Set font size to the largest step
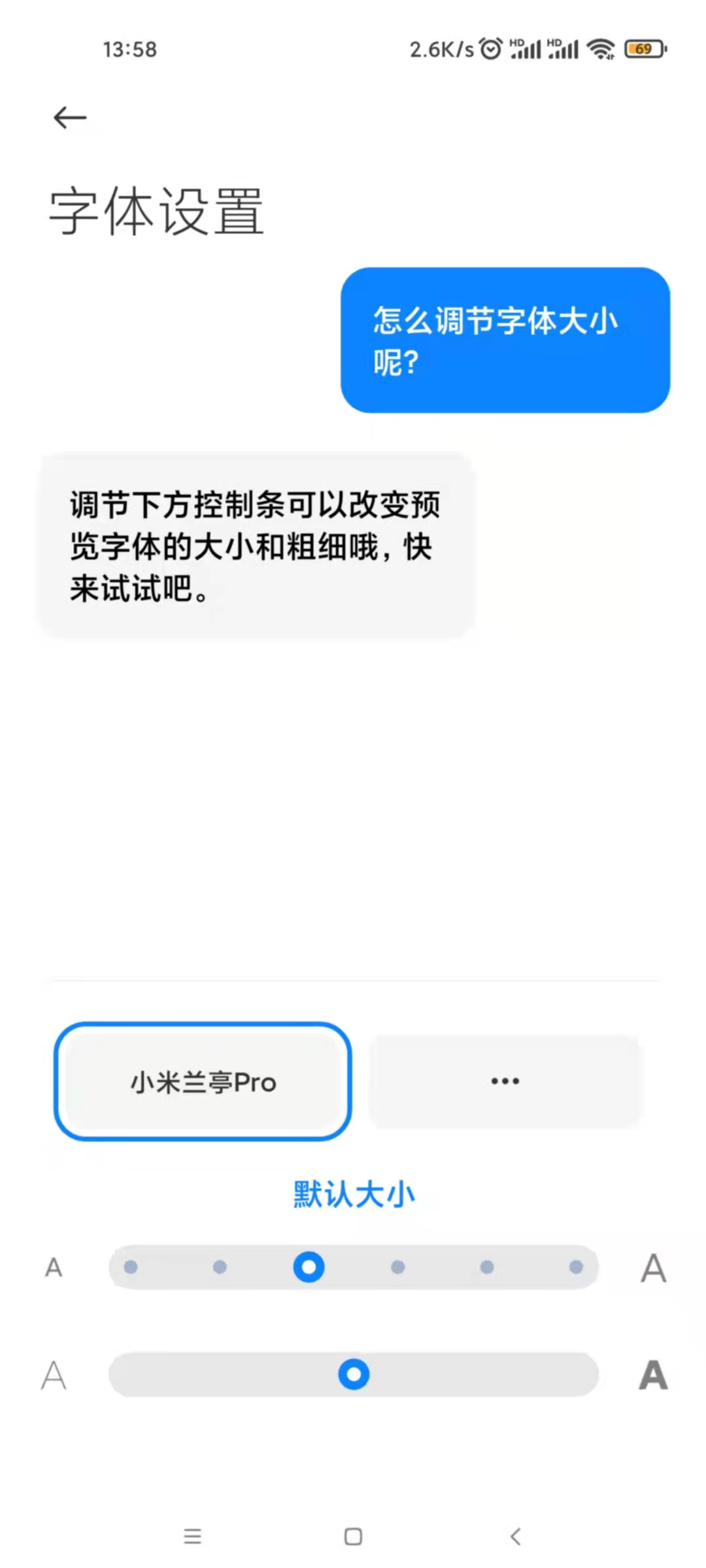Screen dimensions: 706x1568 click(576, 1267)
